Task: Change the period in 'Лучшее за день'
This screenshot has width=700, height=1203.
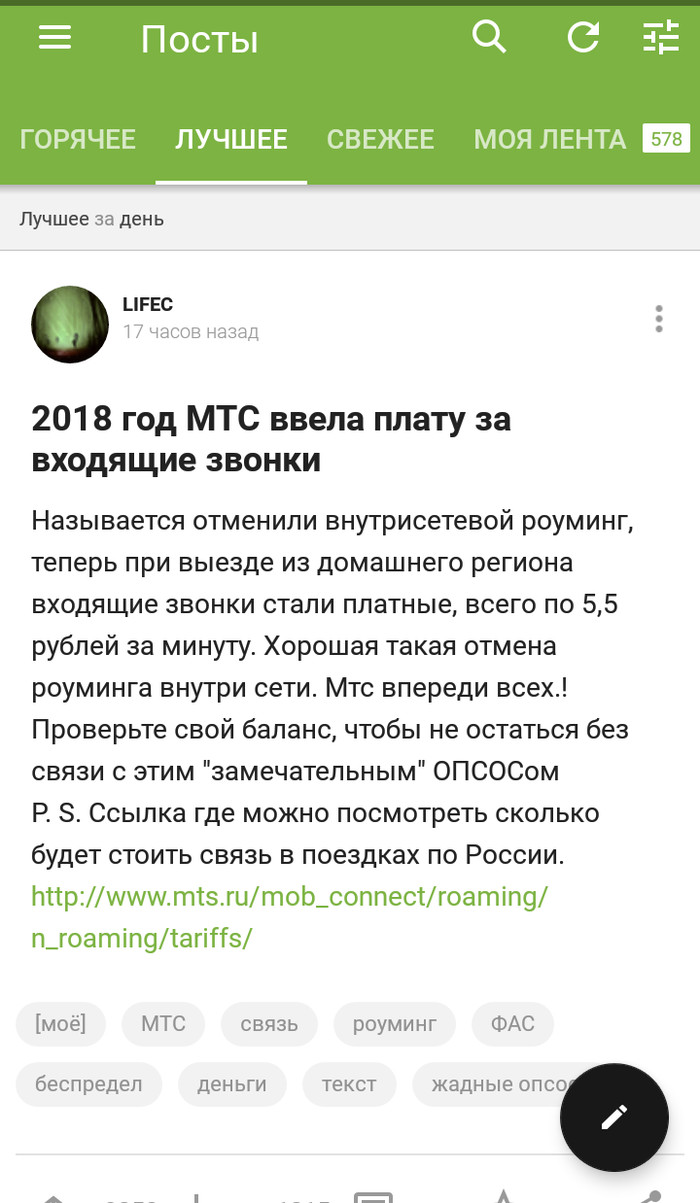Action: (x=141, y=218)
